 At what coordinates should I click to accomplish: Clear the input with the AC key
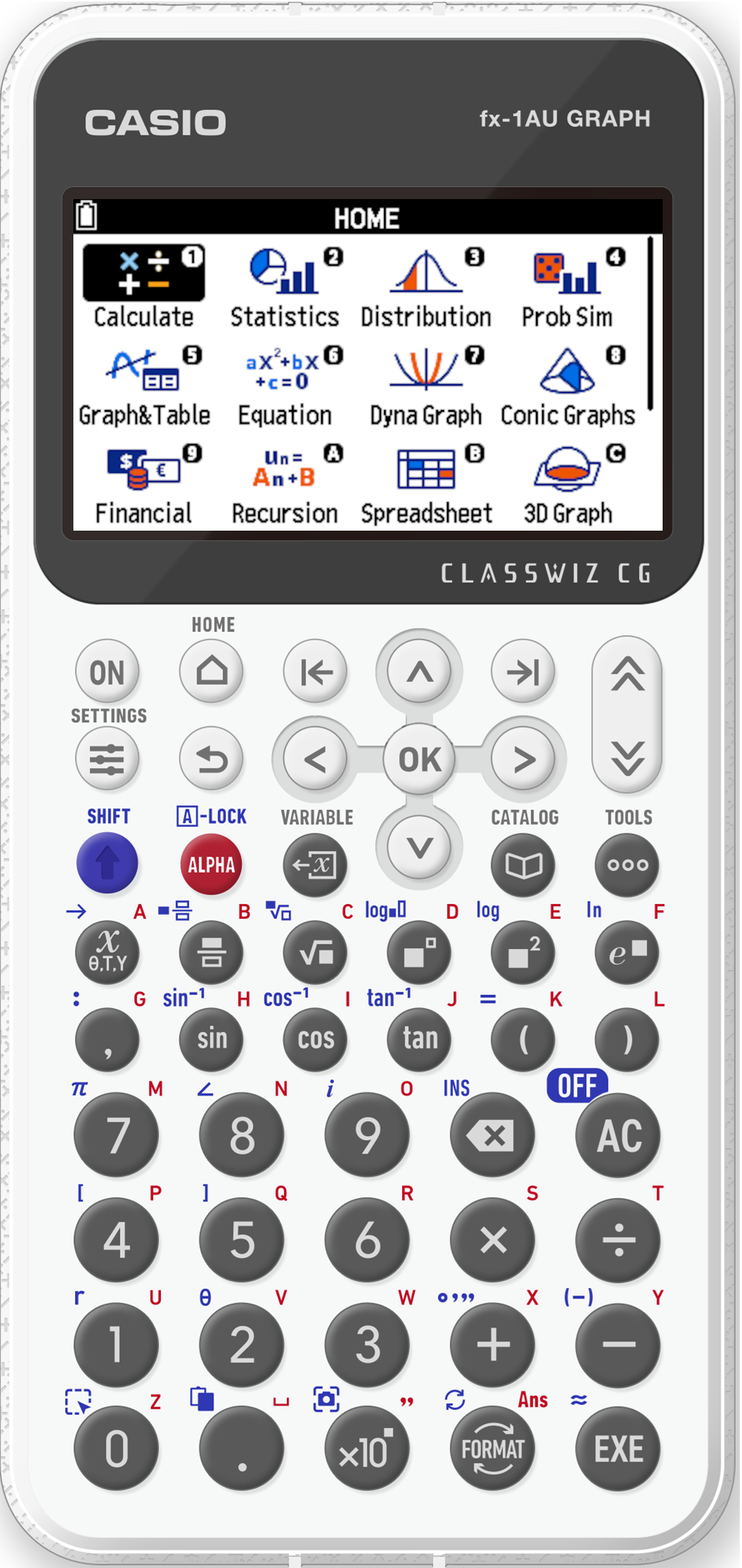tap(618, 1135)
